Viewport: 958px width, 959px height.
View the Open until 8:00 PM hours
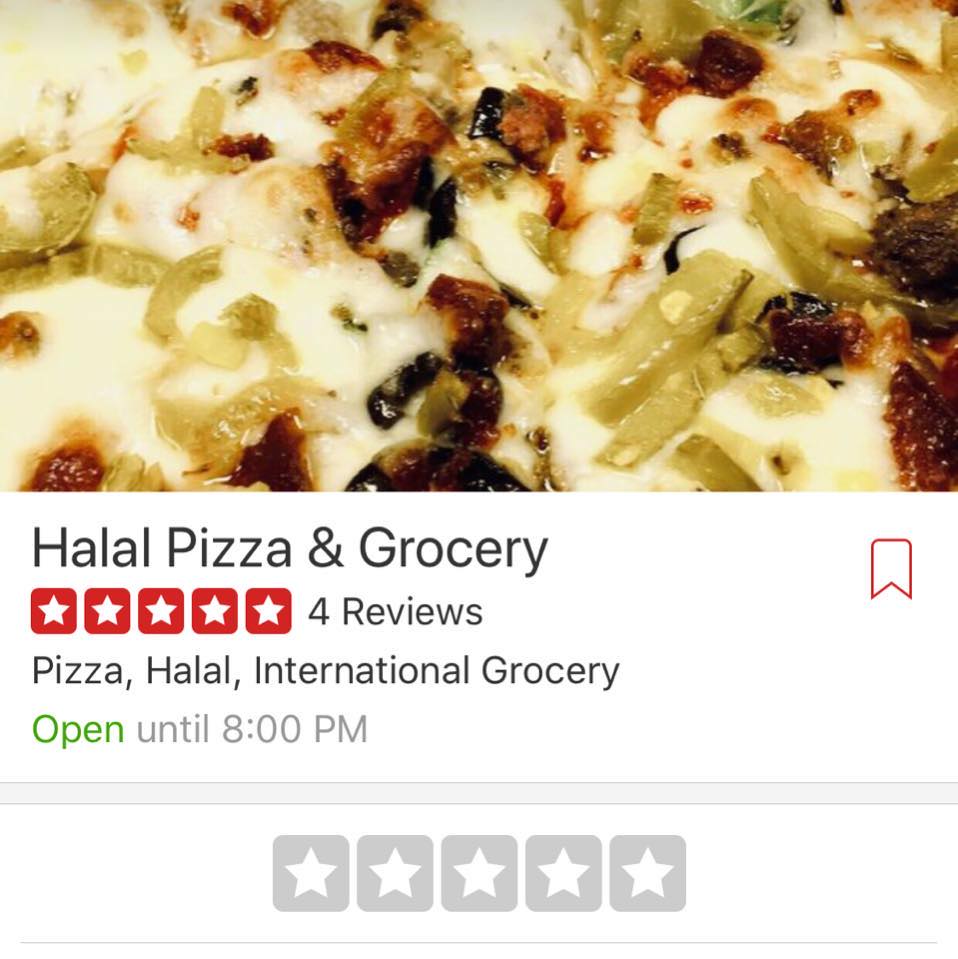(x=200, y=729)
